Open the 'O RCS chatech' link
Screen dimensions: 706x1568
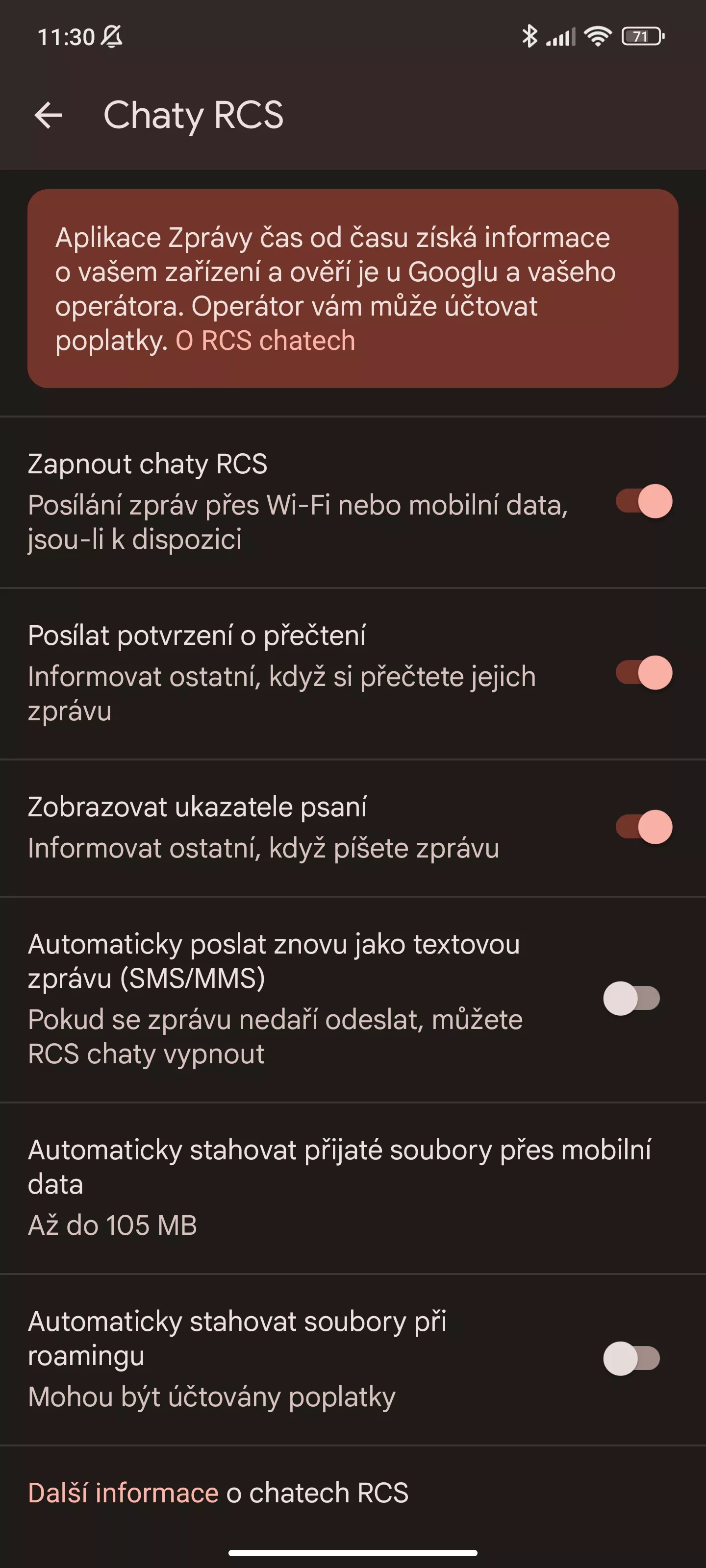(265, 340)
